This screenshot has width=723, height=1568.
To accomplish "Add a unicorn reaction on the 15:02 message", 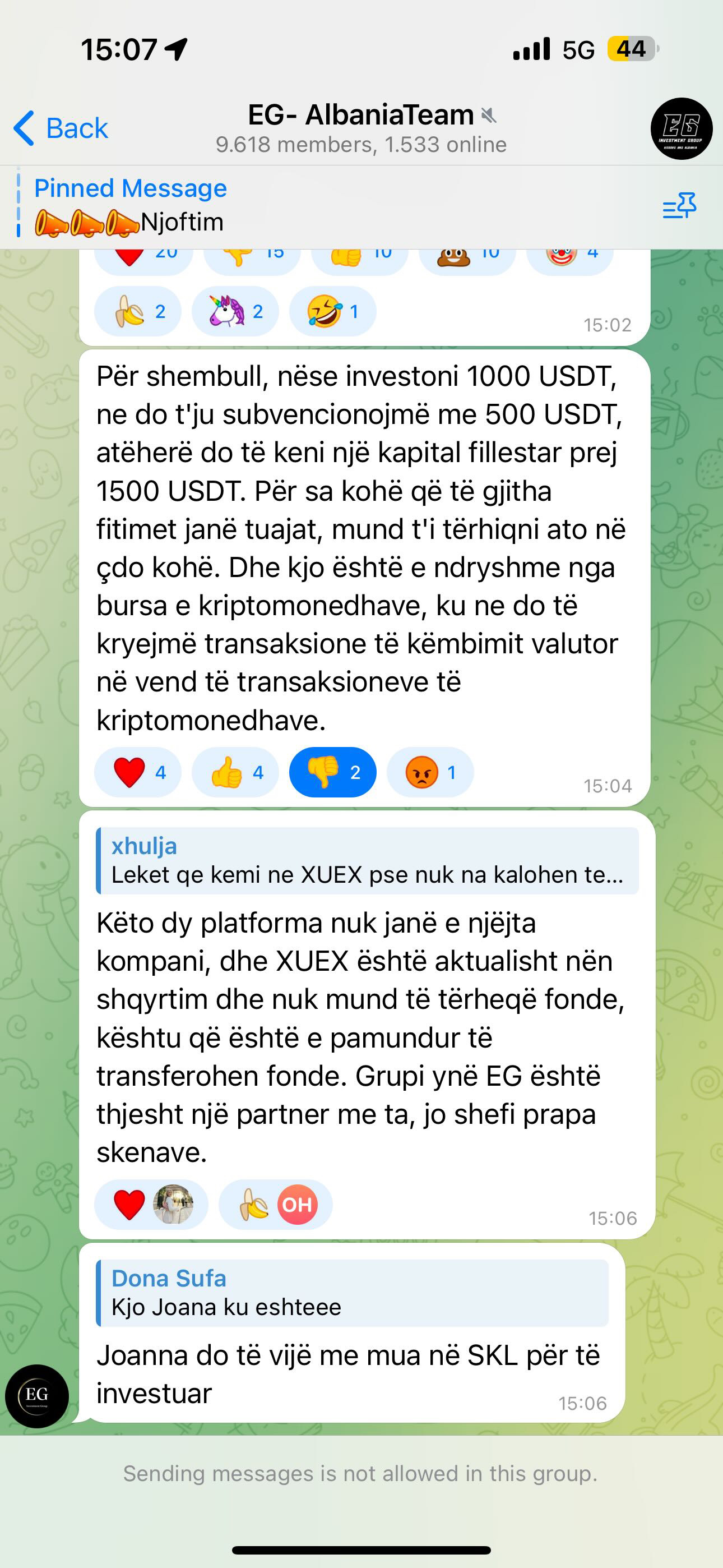I will 235,312.
